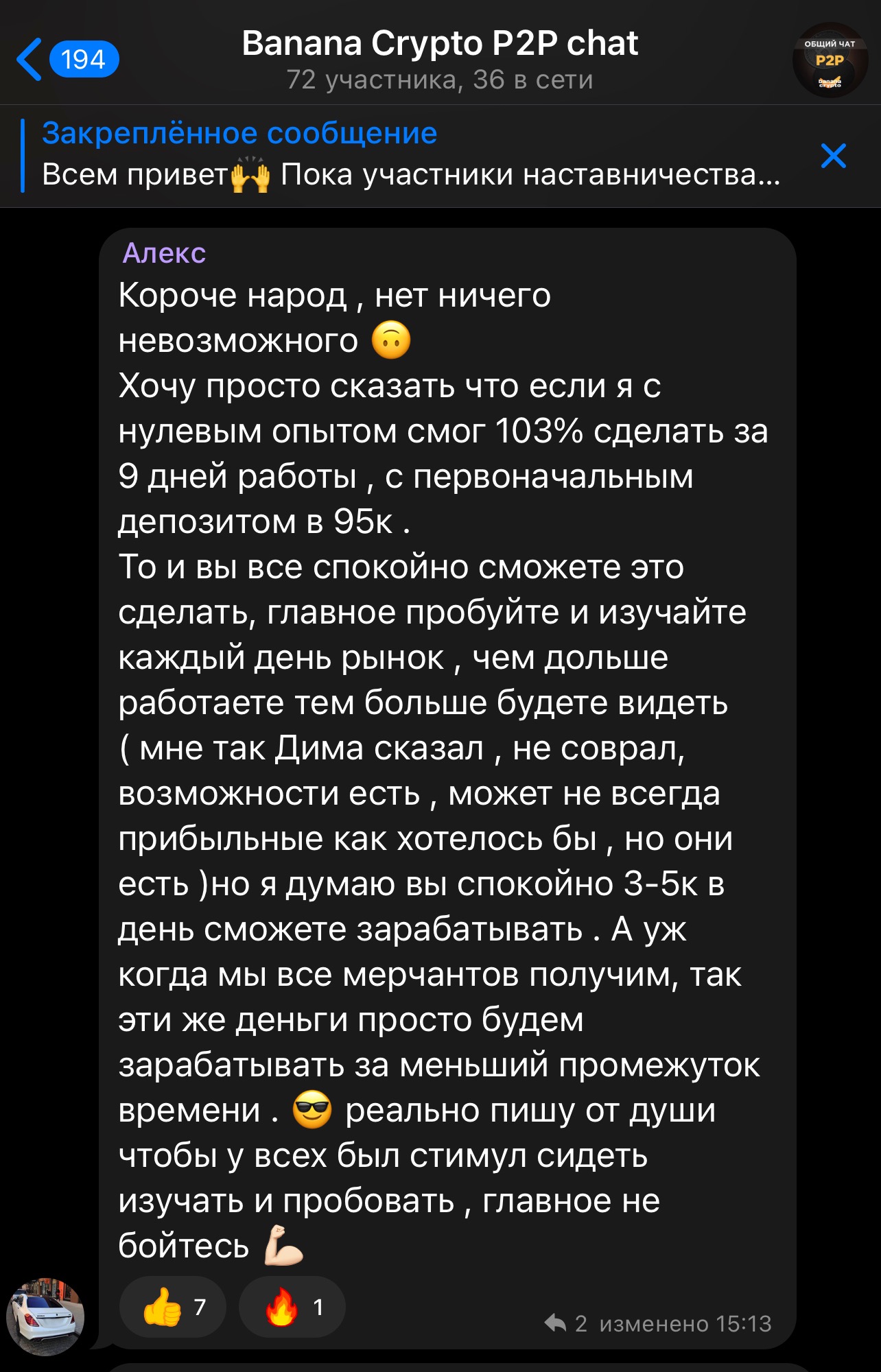View the 2 replies to Алекс's message

click(566, 1323)
